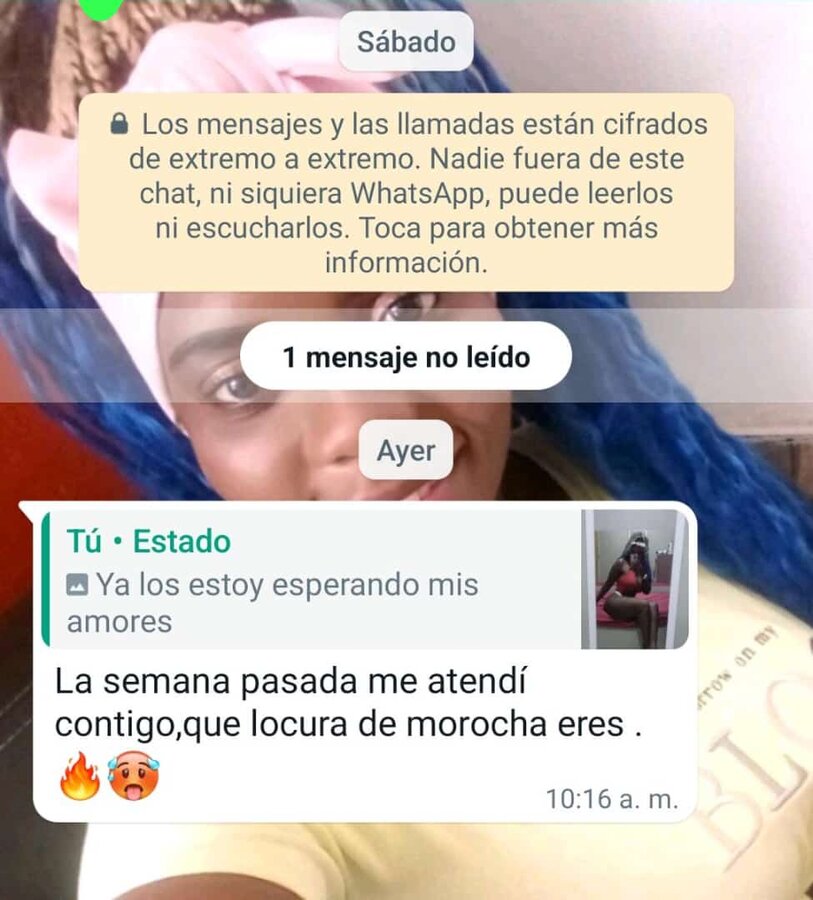Open the end-to-end encryption info notice
This screenshot has height=900, width=813.
(406, 193)
